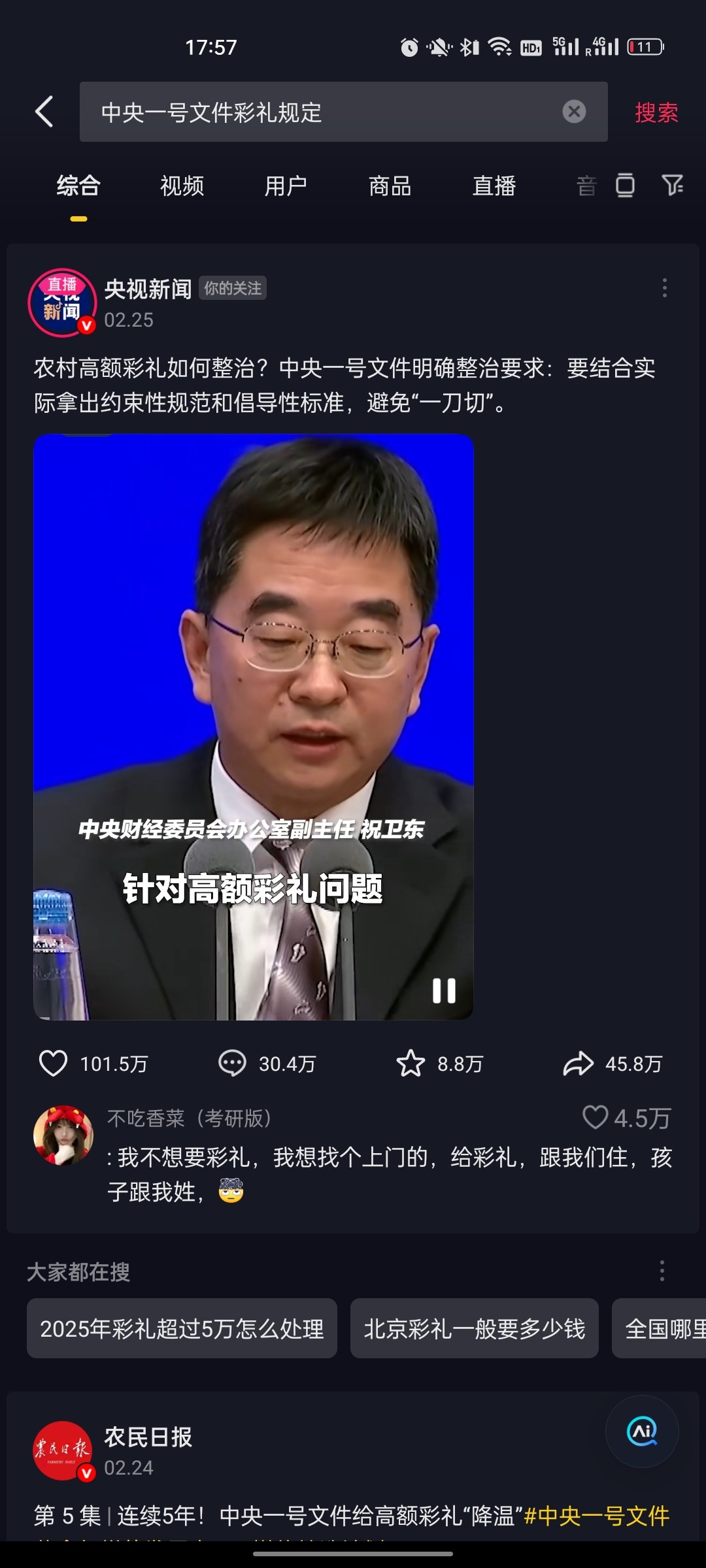This screenshot has width=706, height=1568.
Task: Open the search filter icon
Action: (x=673, y=186)
